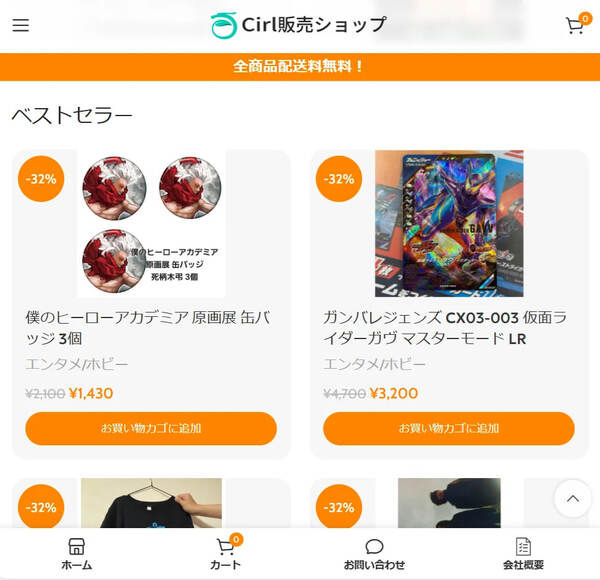The image size is (600, 580).
Task: Open the 僕のヒーローアカデミア 缶バッジ product
Action: click(x=148, y=328)
